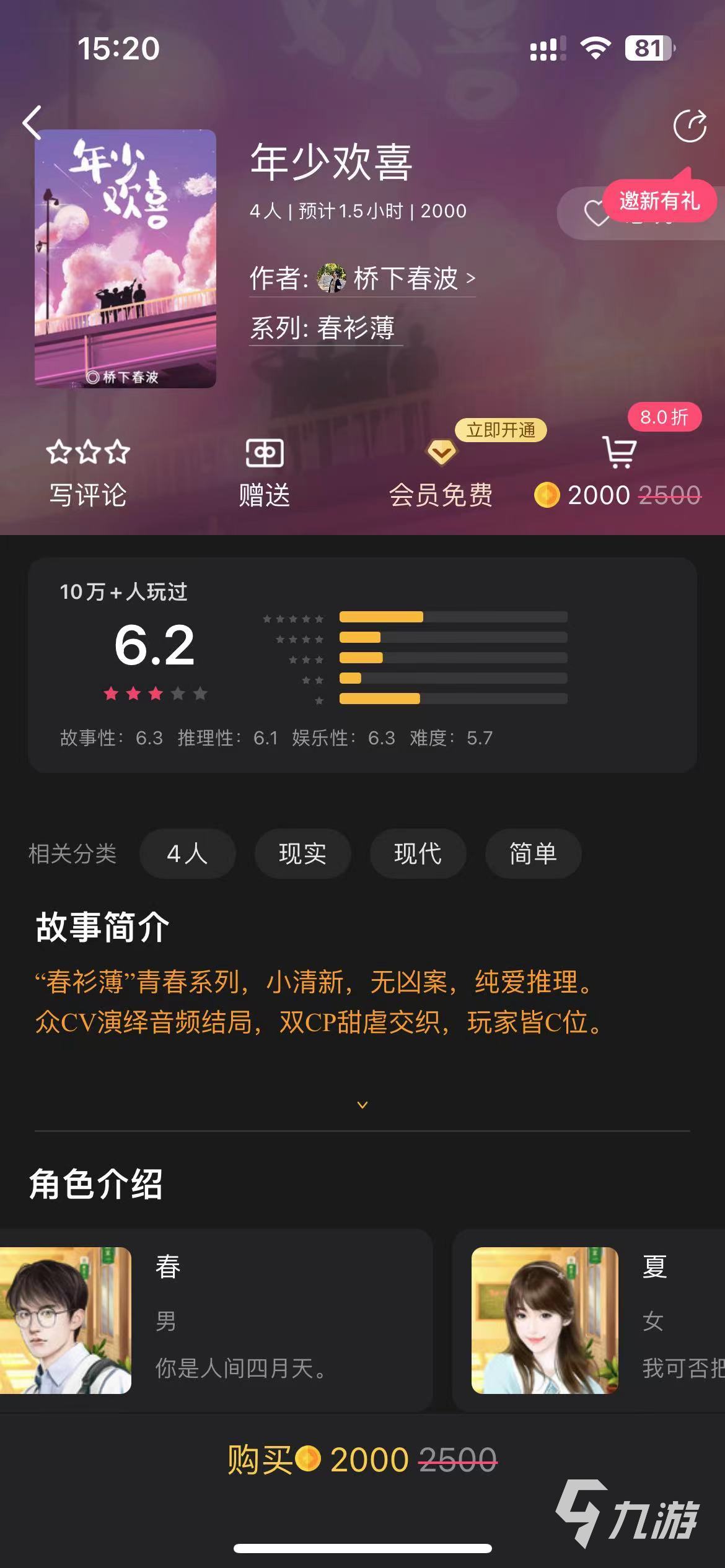This screenshot has width=725, height=1568.
Task: Share this script via the share icon
Action: pyautogui.click(x=690, y=126)
